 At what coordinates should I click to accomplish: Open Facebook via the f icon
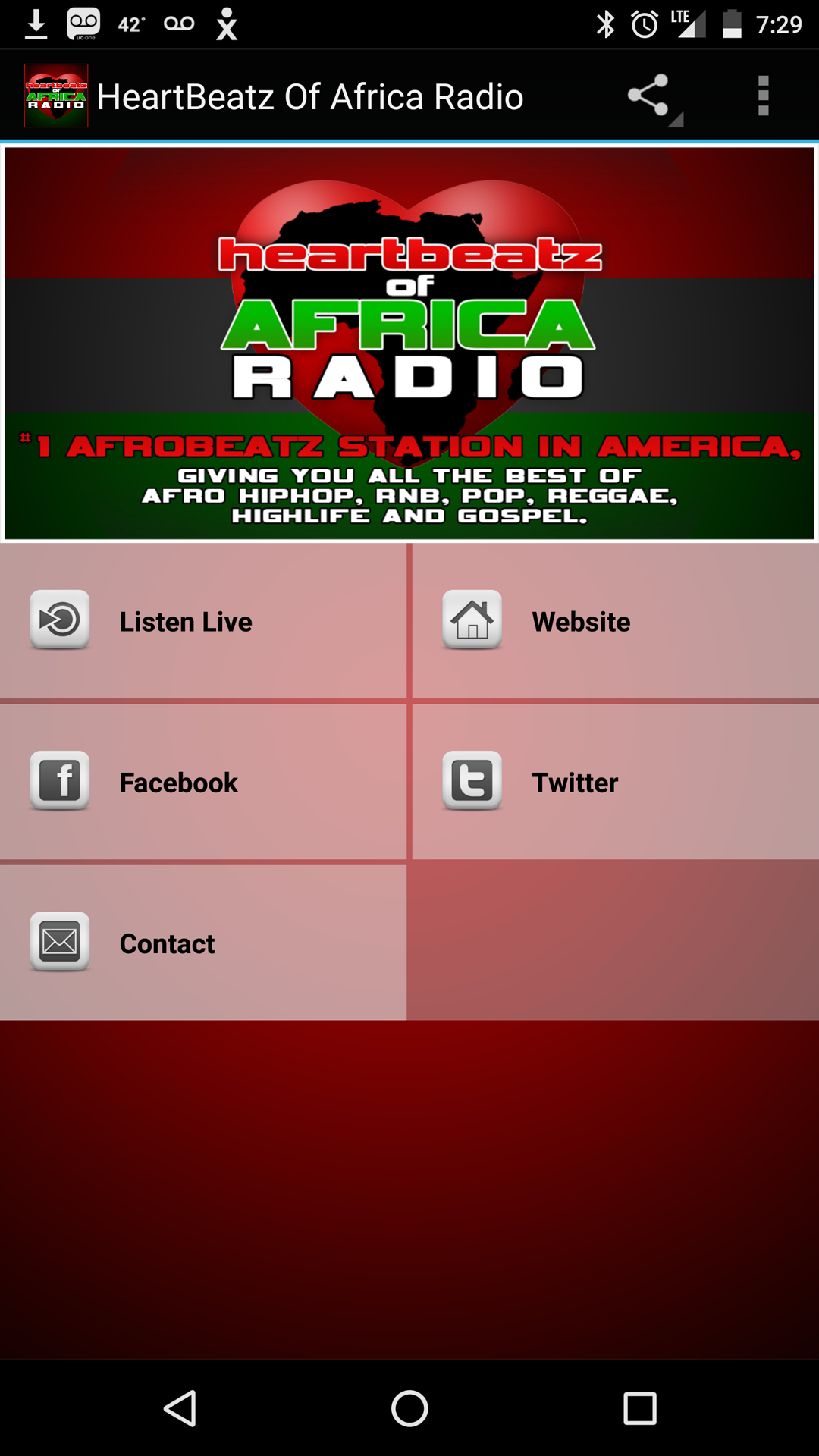58,781
